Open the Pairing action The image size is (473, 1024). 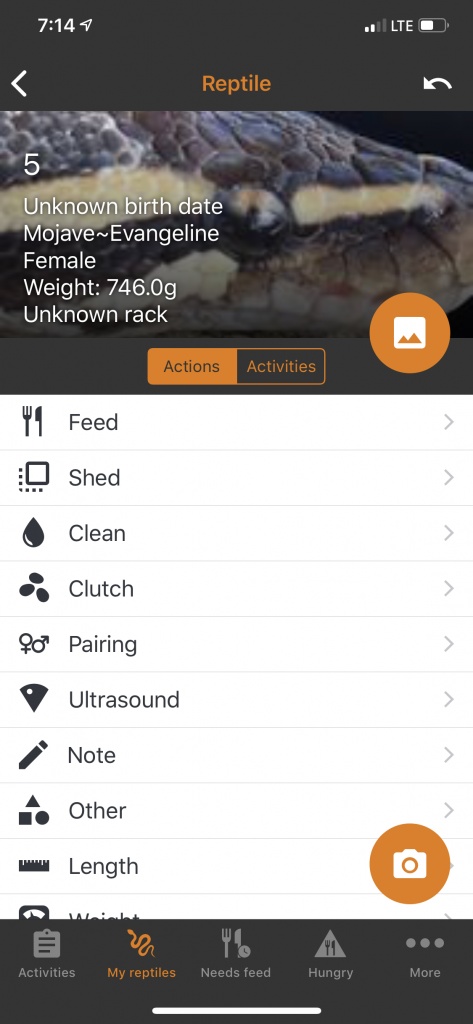236,644
